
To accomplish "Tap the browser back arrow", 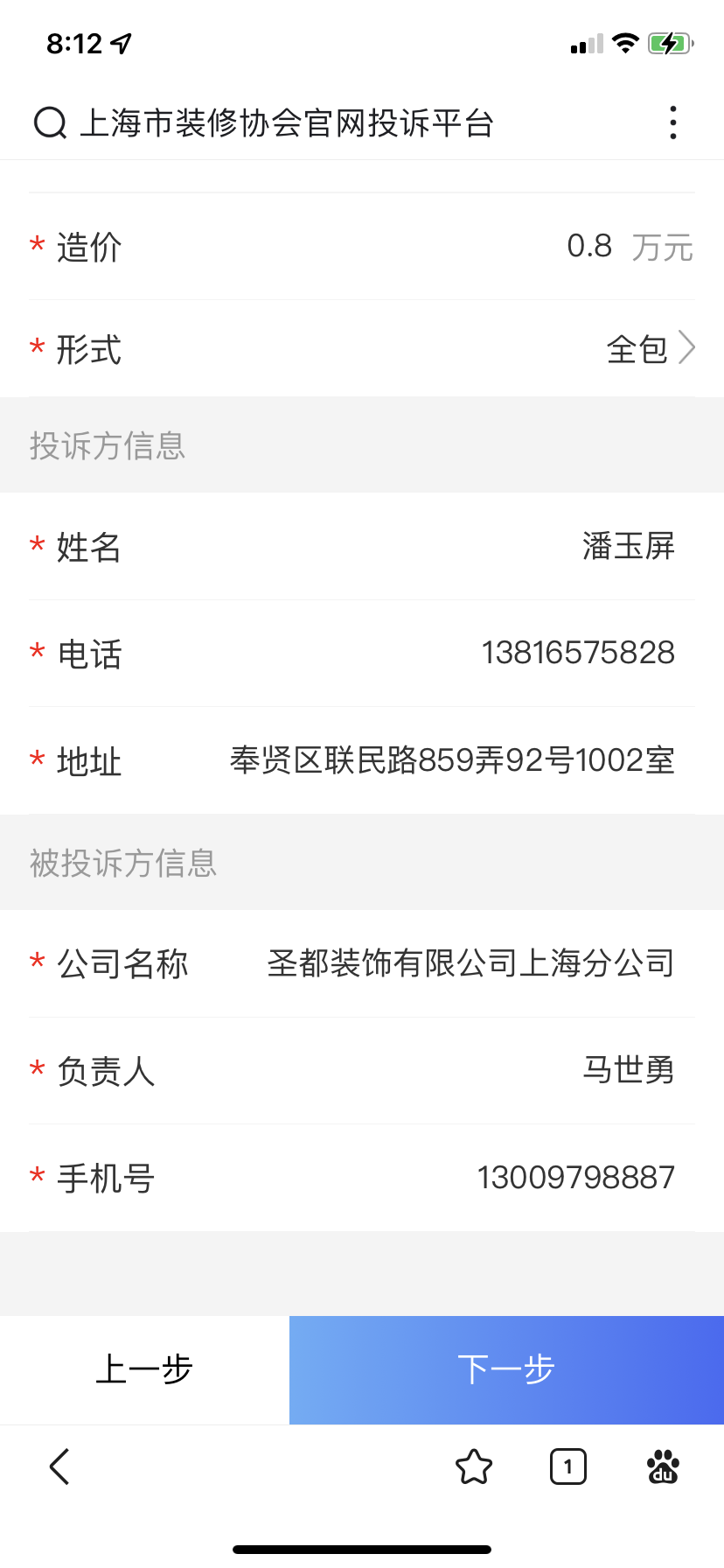I will coord(59,1466).
